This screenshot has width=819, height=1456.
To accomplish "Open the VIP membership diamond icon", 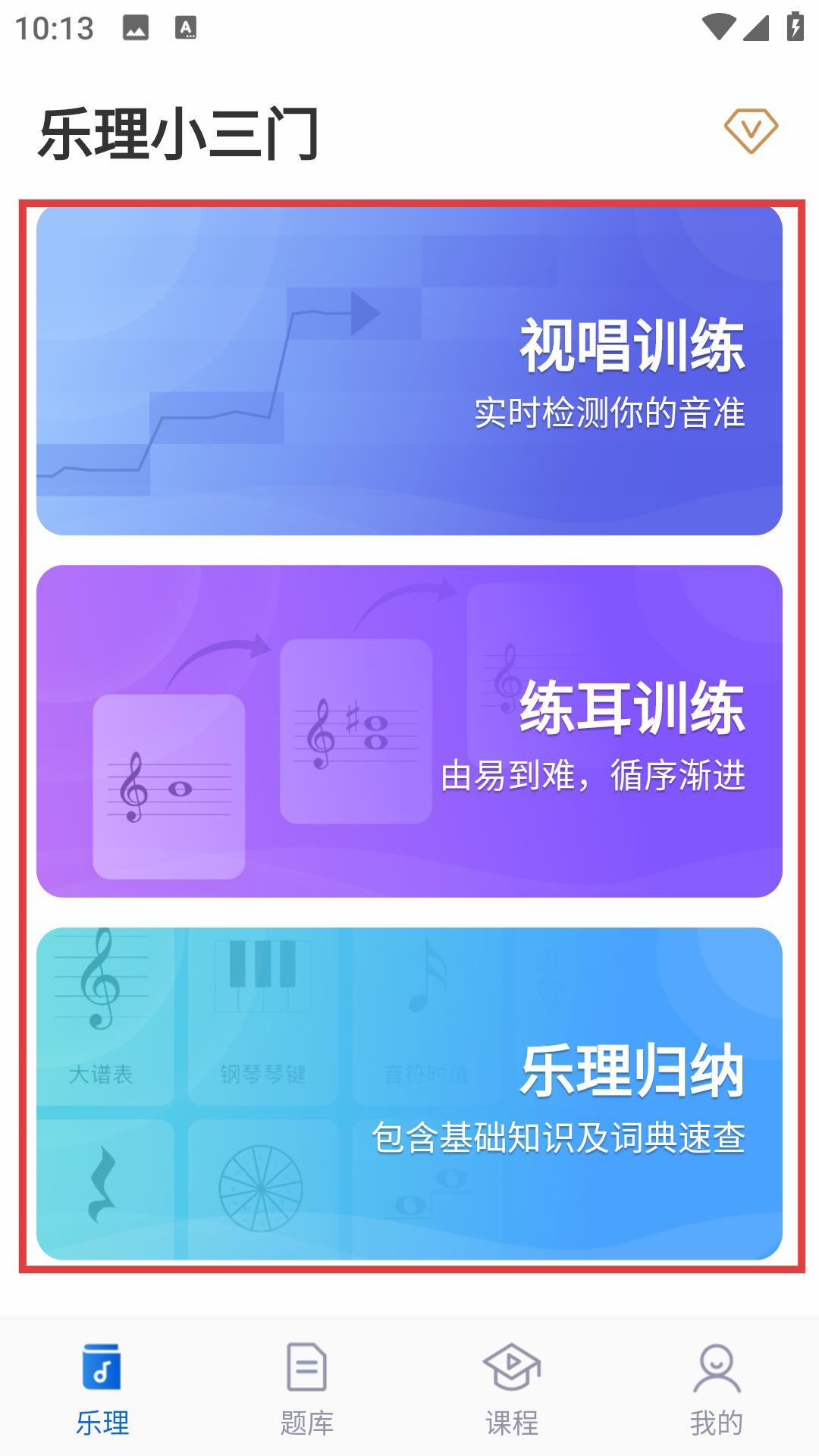I will click(x=752, y=129).
